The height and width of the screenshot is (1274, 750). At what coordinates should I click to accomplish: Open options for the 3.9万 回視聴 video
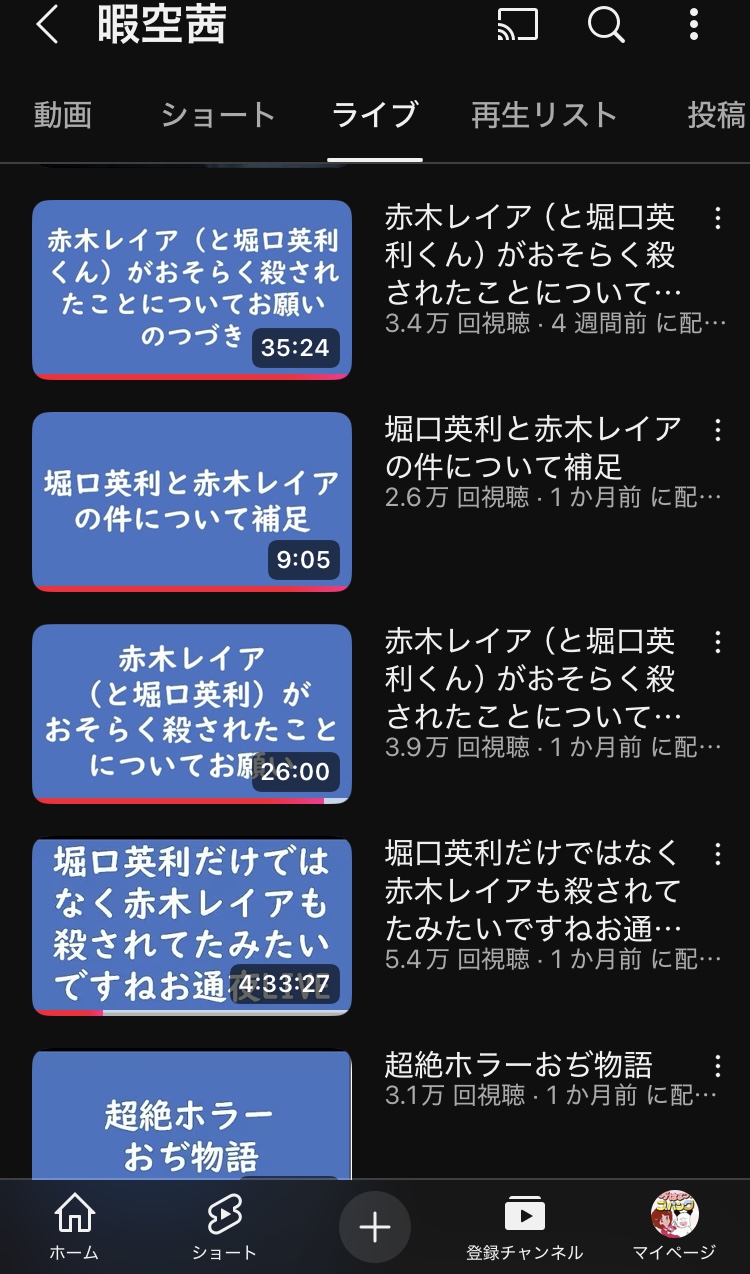pyautogui.click(x=717, y=642)
